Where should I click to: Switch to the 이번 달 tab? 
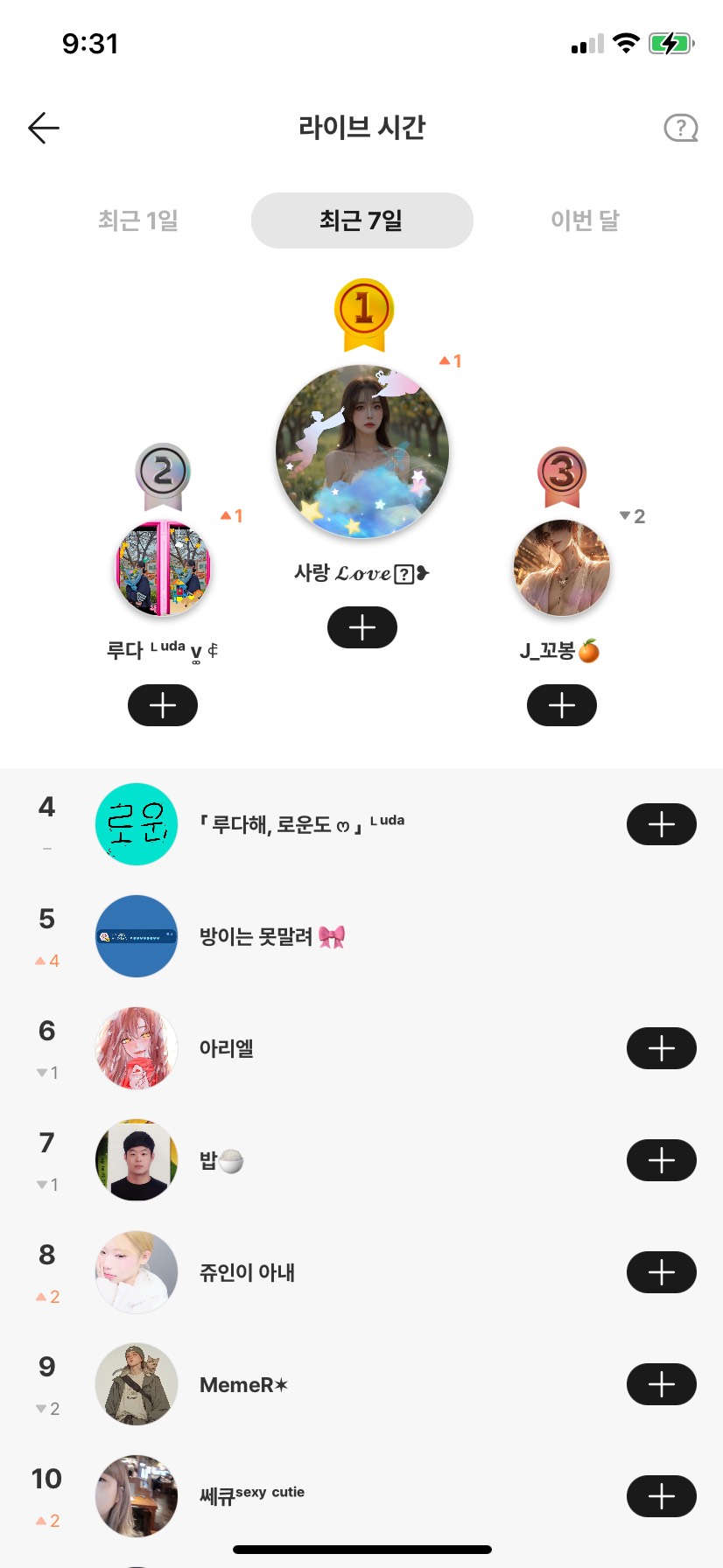pos(585,220)
